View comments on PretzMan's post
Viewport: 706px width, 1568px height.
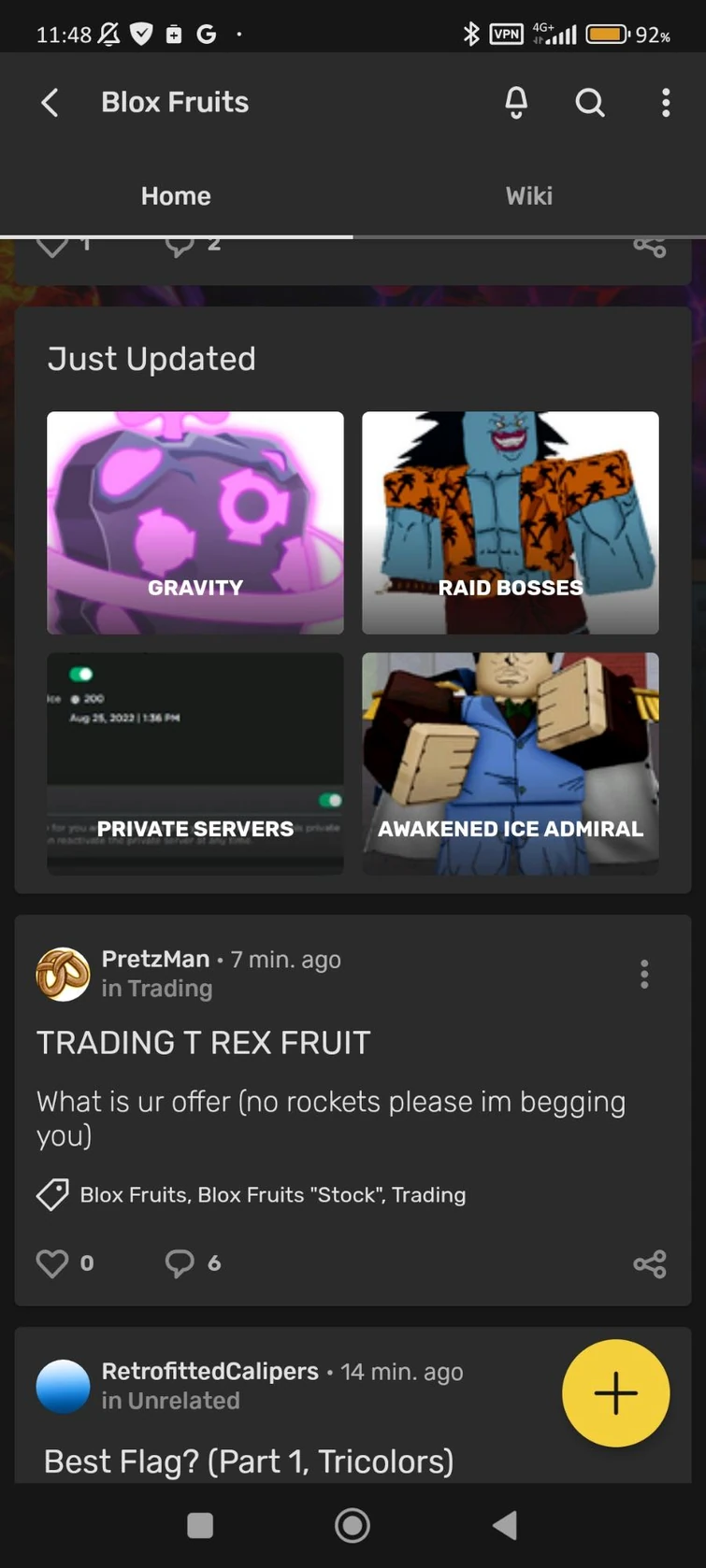[180, 1263]
